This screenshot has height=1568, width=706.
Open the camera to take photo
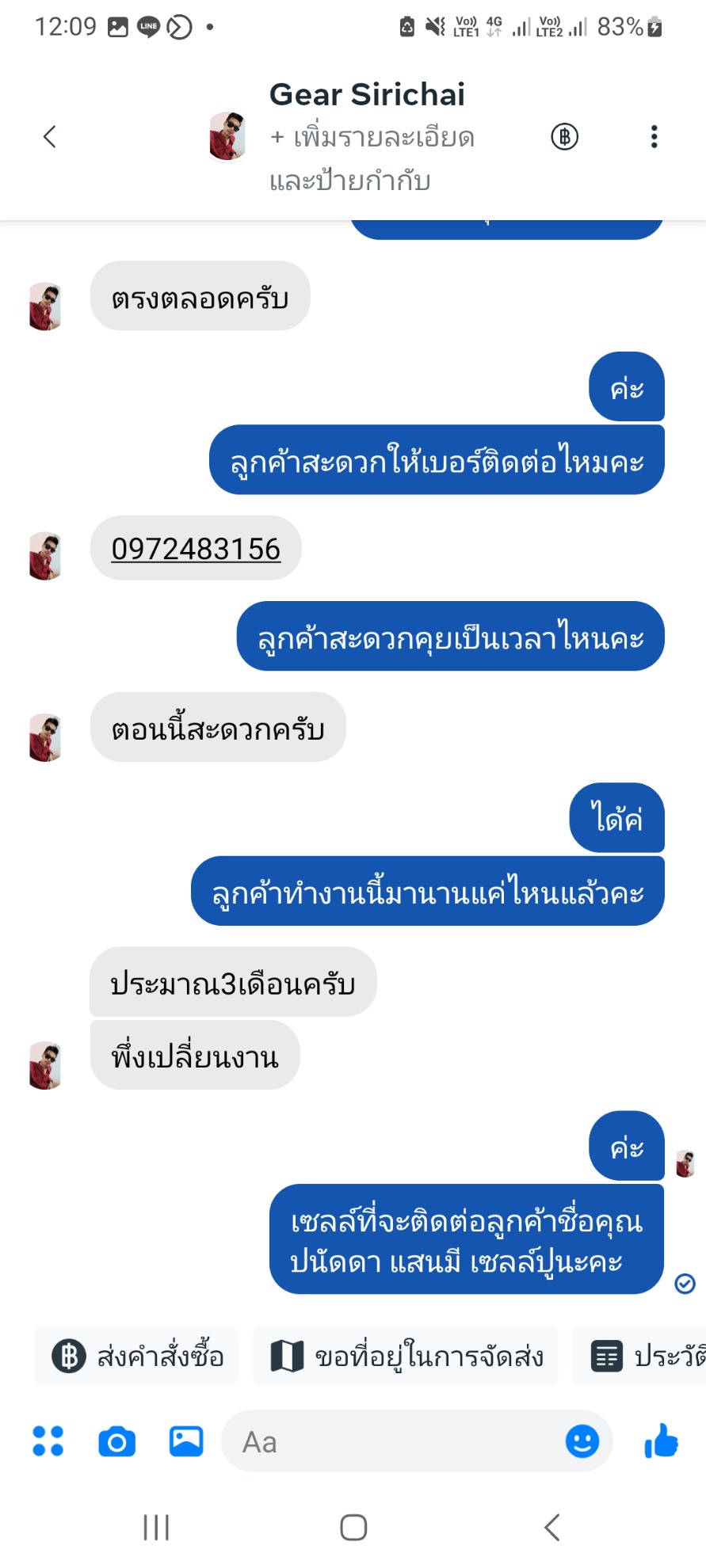point(116,1442)
